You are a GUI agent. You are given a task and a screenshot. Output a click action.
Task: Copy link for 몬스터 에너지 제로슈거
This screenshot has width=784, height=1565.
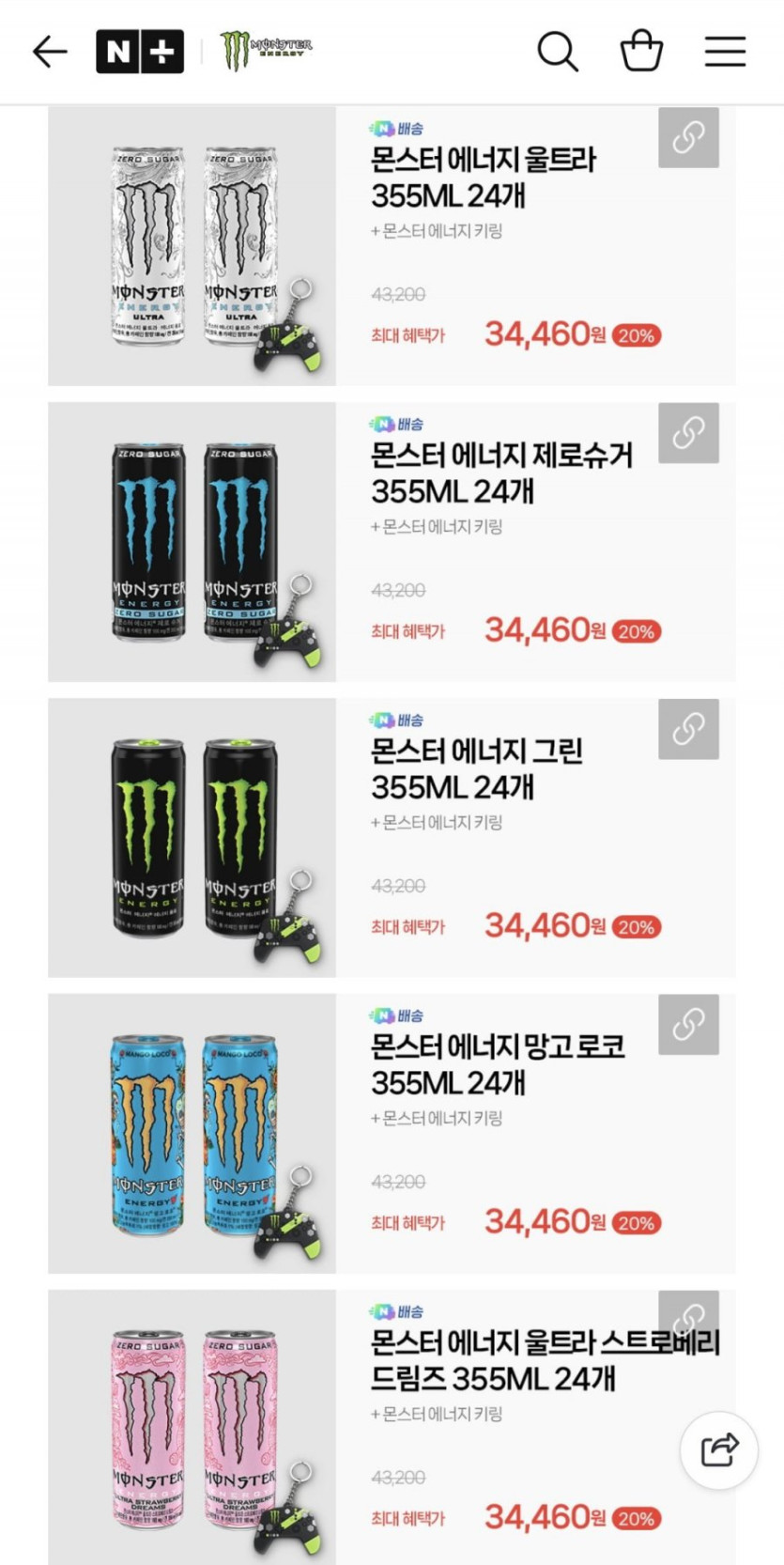click(x=688, y=433)
